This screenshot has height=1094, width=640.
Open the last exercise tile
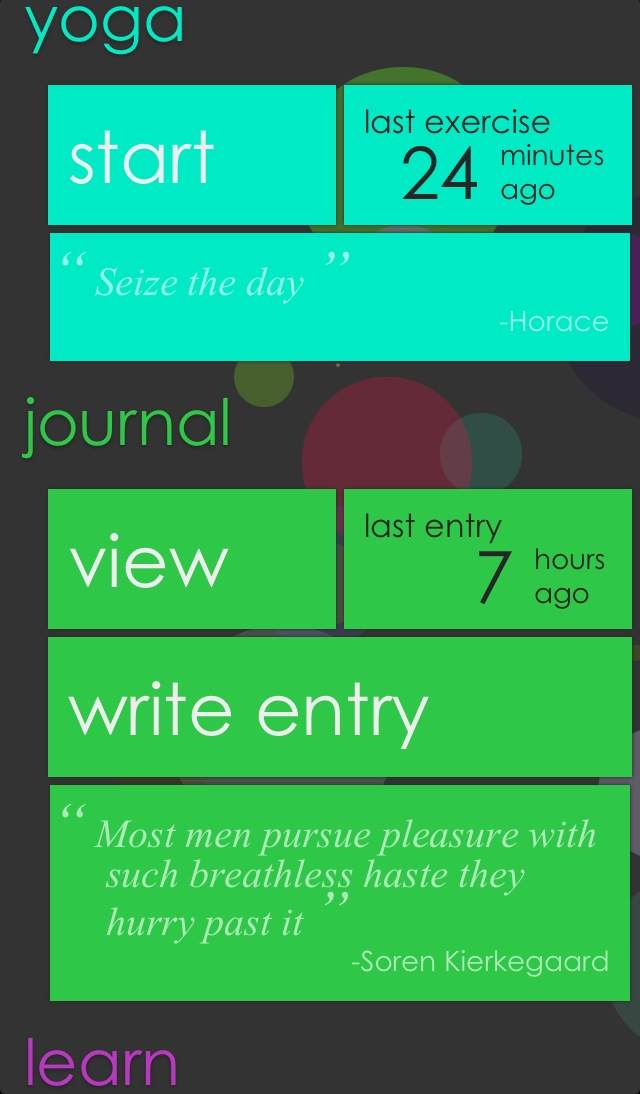point(488,155)
